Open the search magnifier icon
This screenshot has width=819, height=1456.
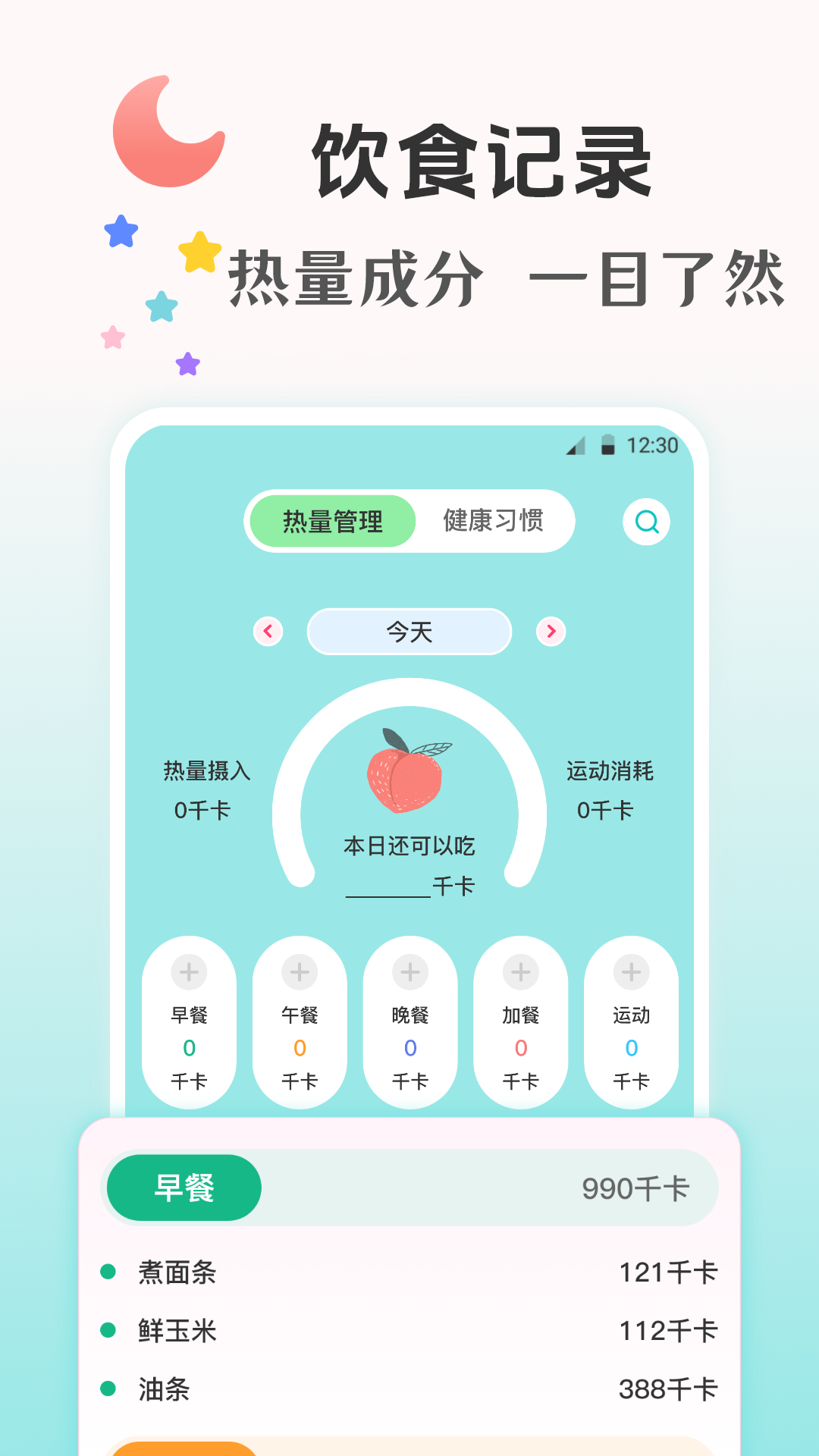pyautogui.click(x=645, y=522)
